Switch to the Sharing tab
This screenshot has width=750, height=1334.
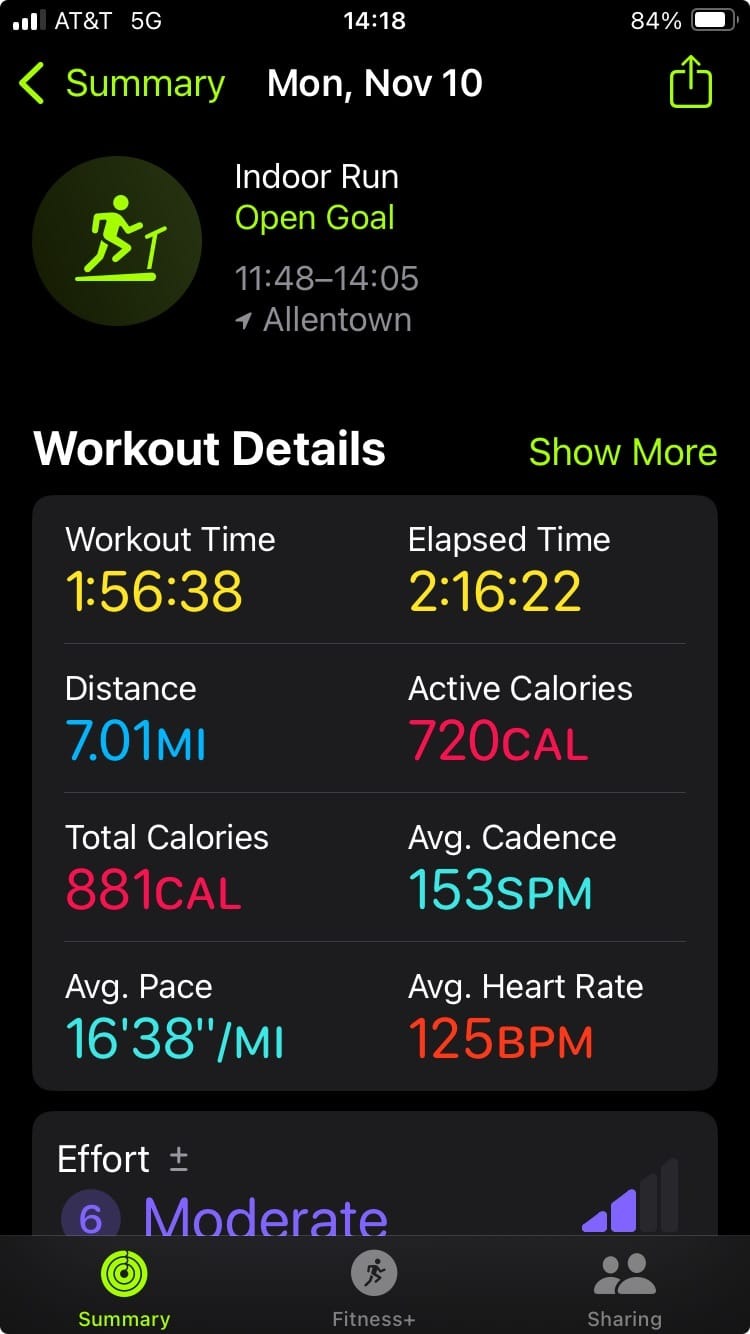624,1289
